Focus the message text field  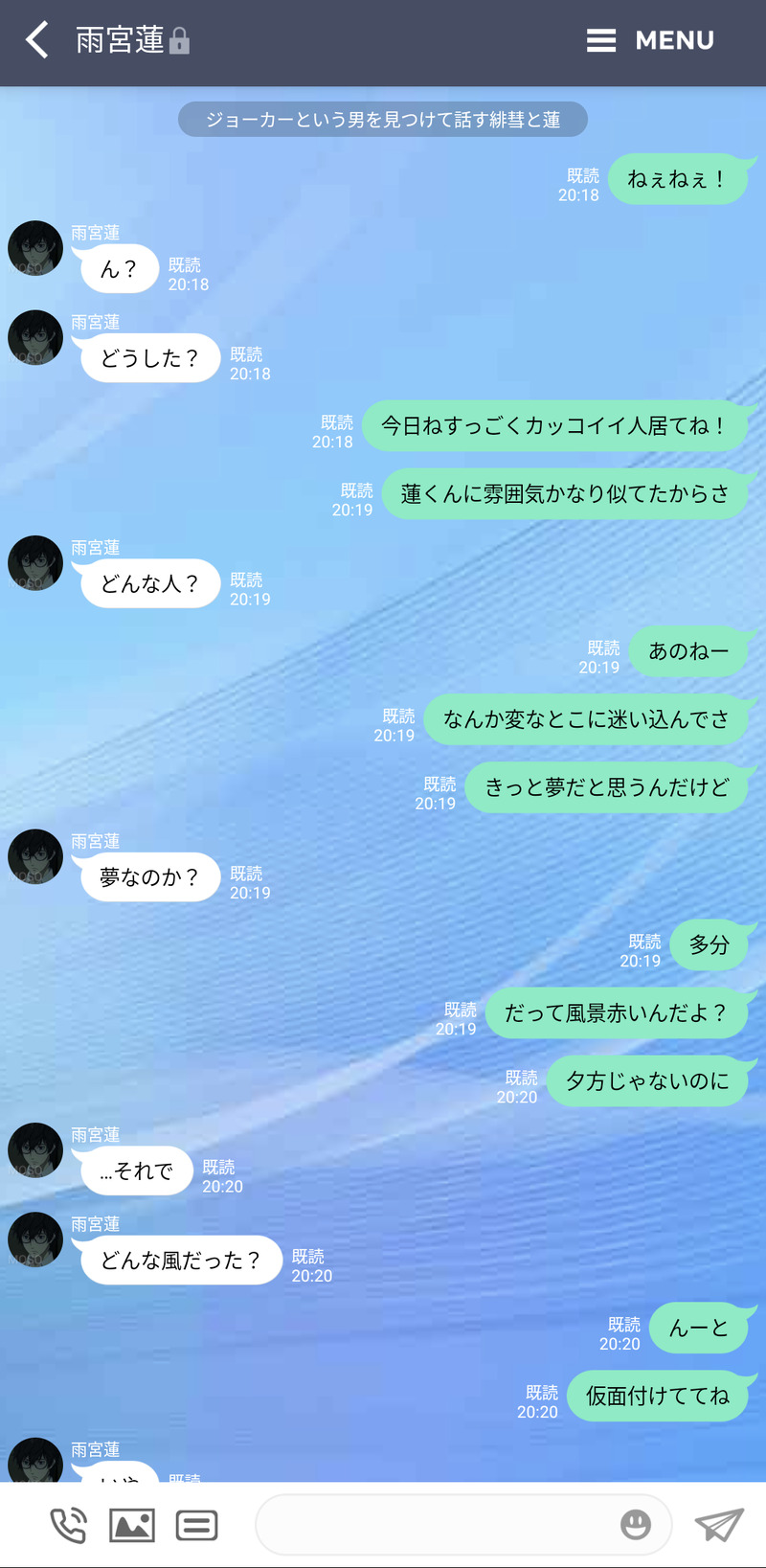click(x=436, y=1525)
